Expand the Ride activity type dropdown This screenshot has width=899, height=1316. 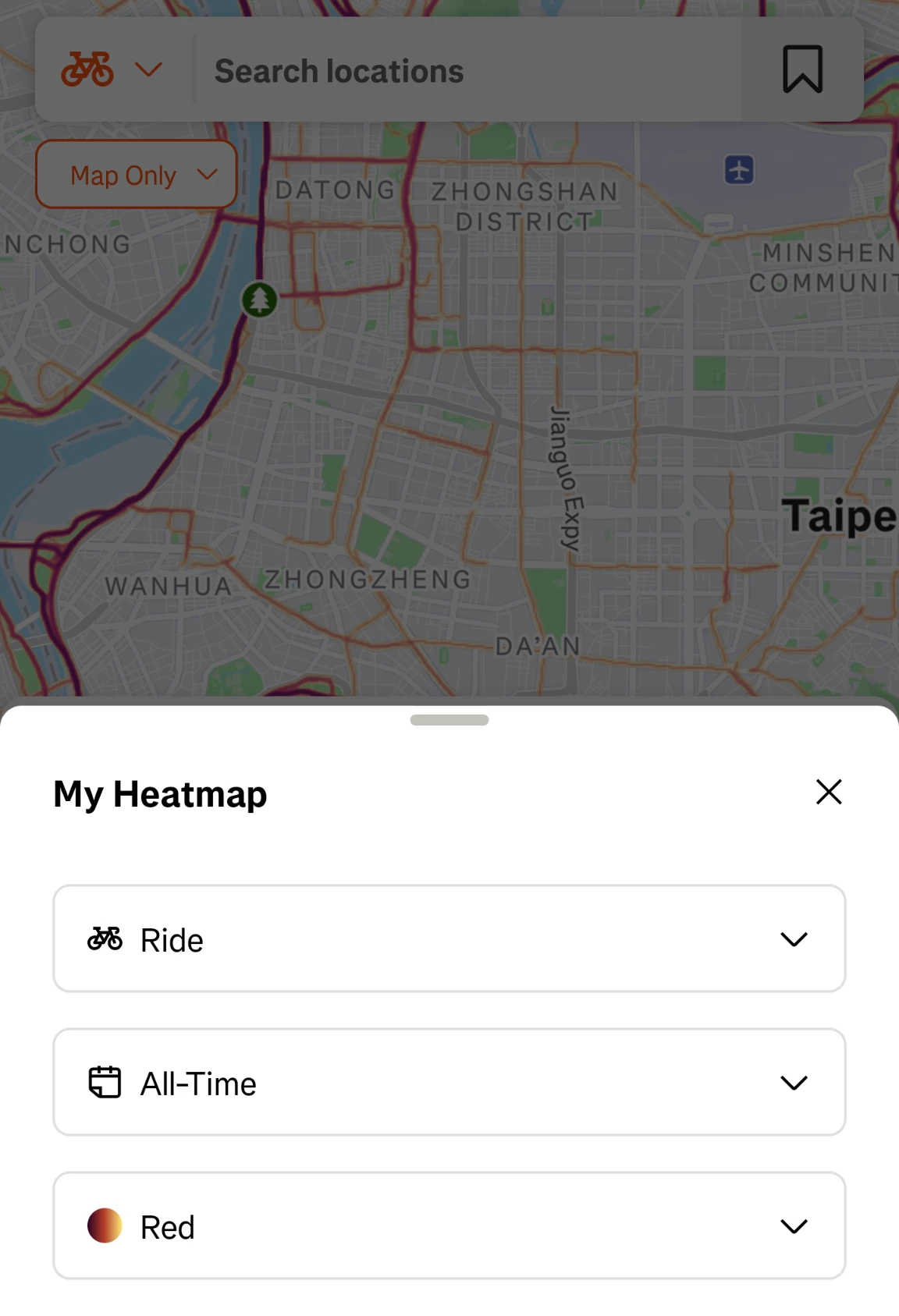pos(449,938)
